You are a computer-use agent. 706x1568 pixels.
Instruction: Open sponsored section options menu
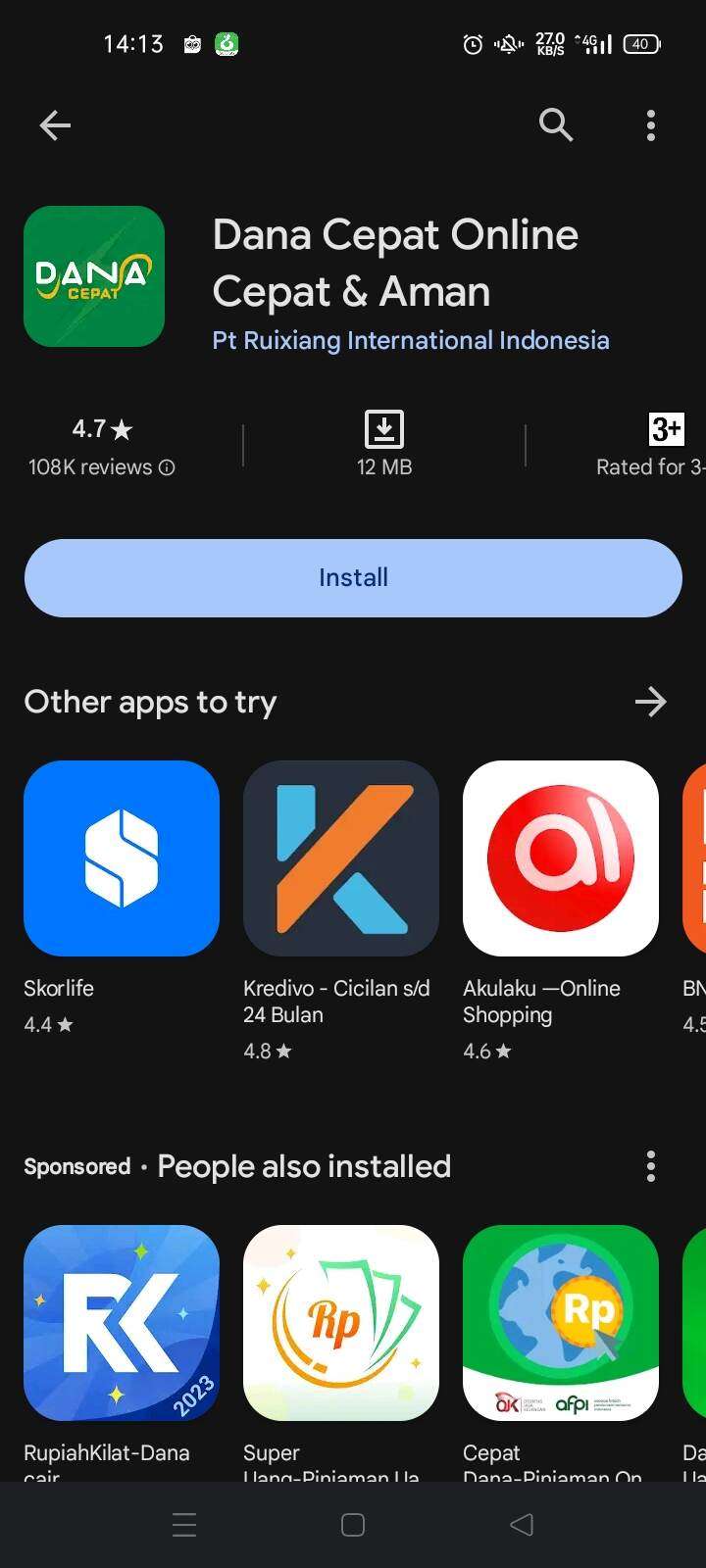point(651,1166)
